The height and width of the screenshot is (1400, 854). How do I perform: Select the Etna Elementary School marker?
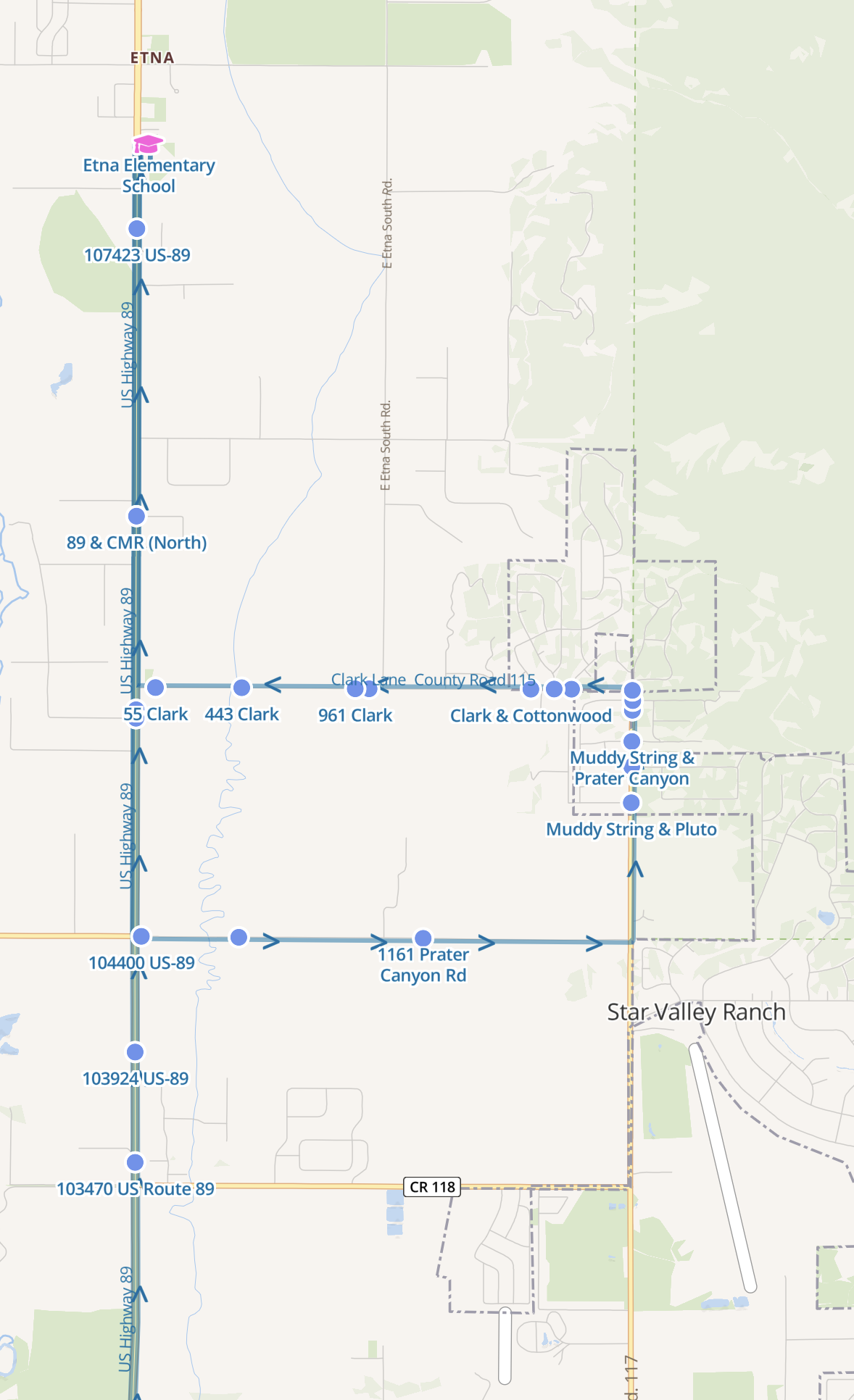(x=148, y=144)
